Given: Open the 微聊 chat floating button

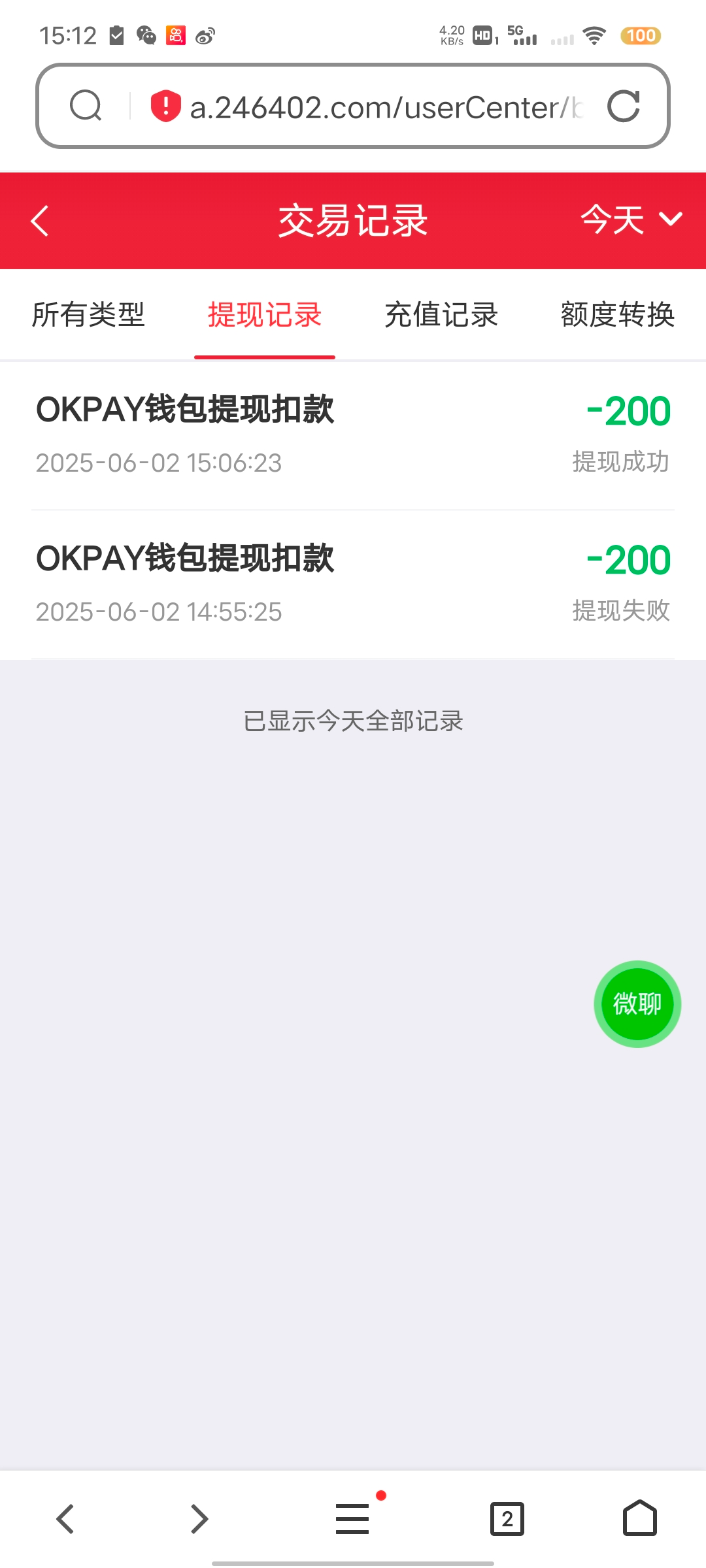Looking at the screenshot, I should point(637,1004).
